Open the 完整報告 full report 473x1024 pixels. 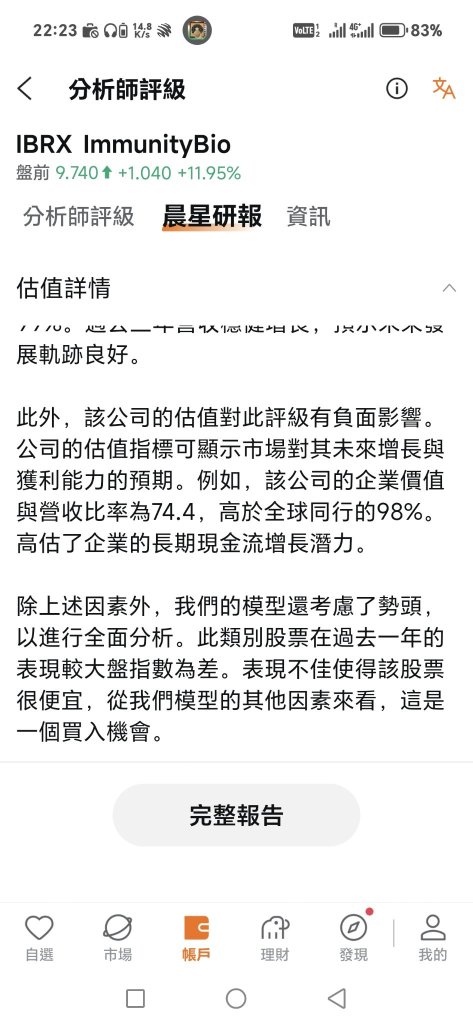pos(236,815)
